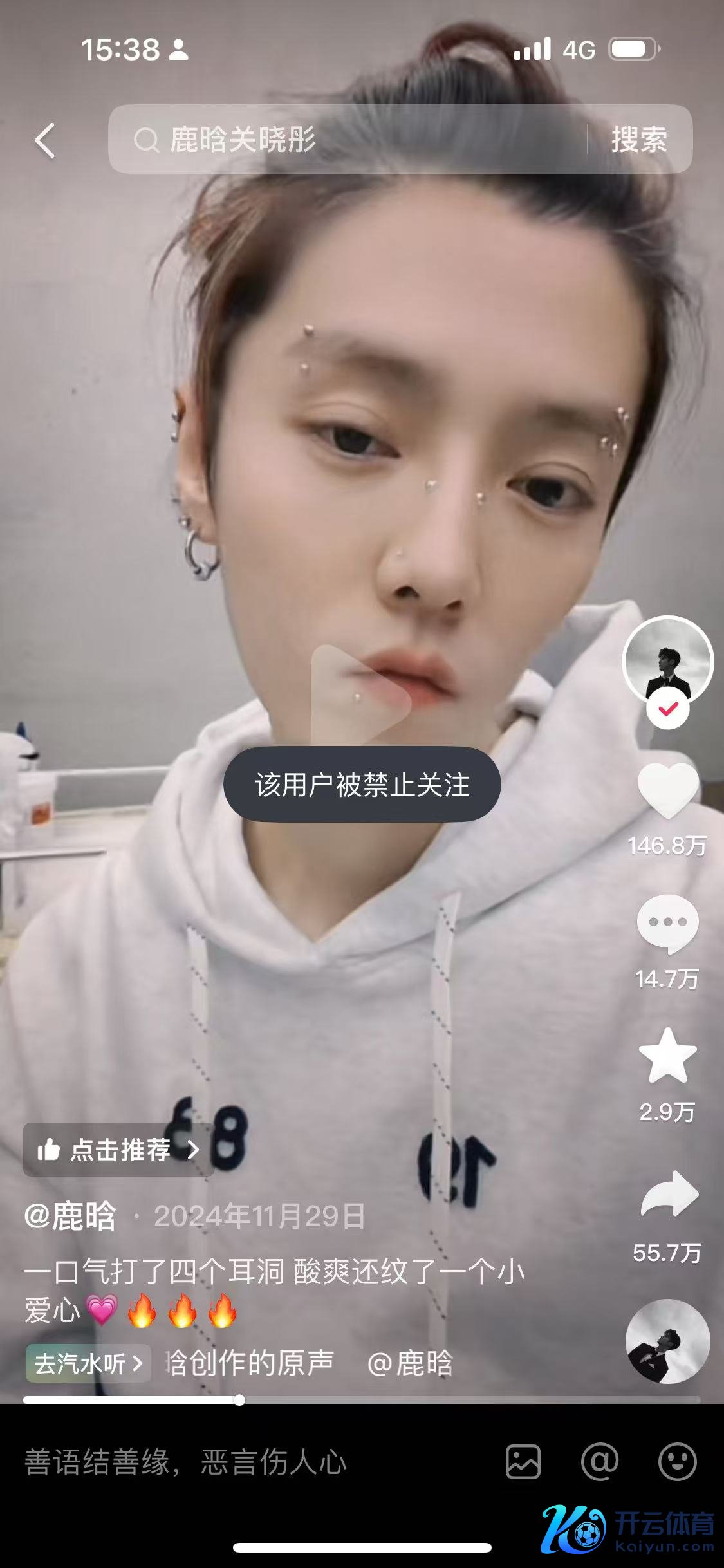Tap the search field with 鹿晗关晓彤
Viewport: 724px width, 1568px height.
348,140
